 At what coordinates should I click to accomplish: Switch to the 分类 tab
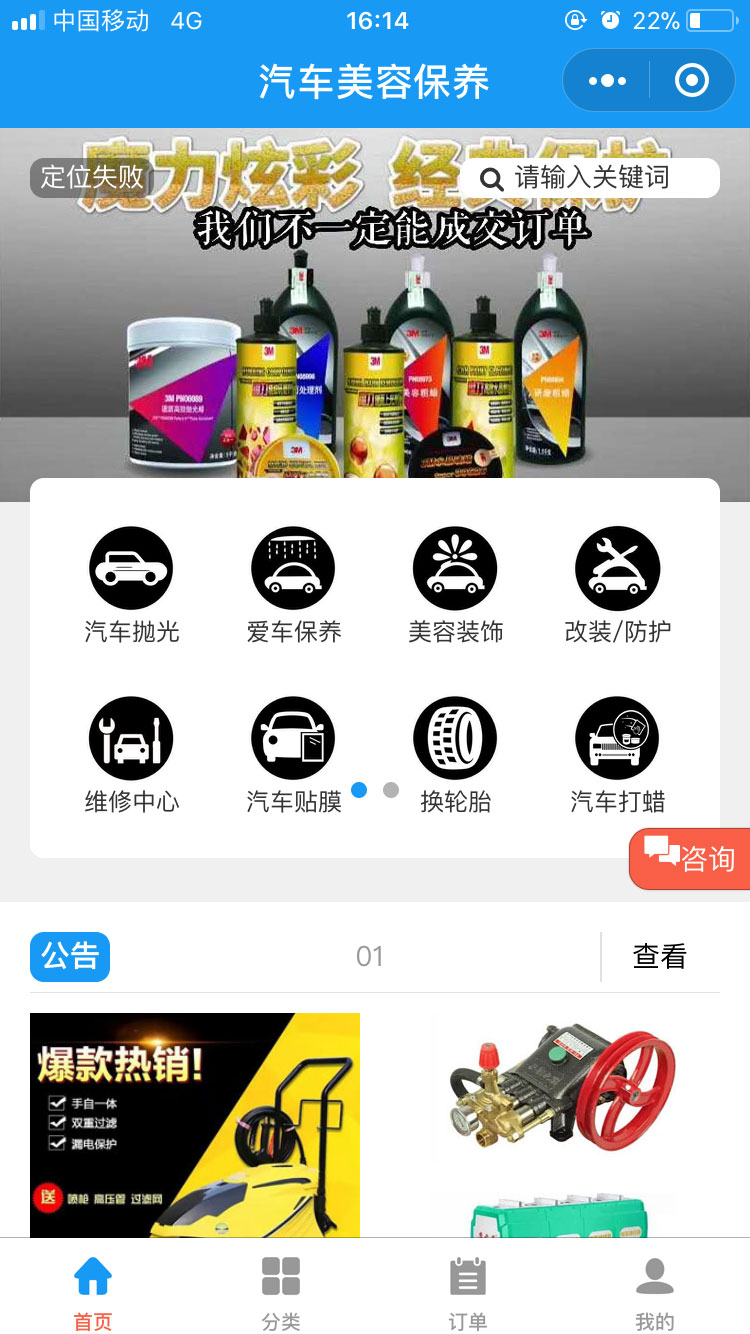pos(281,1294)
